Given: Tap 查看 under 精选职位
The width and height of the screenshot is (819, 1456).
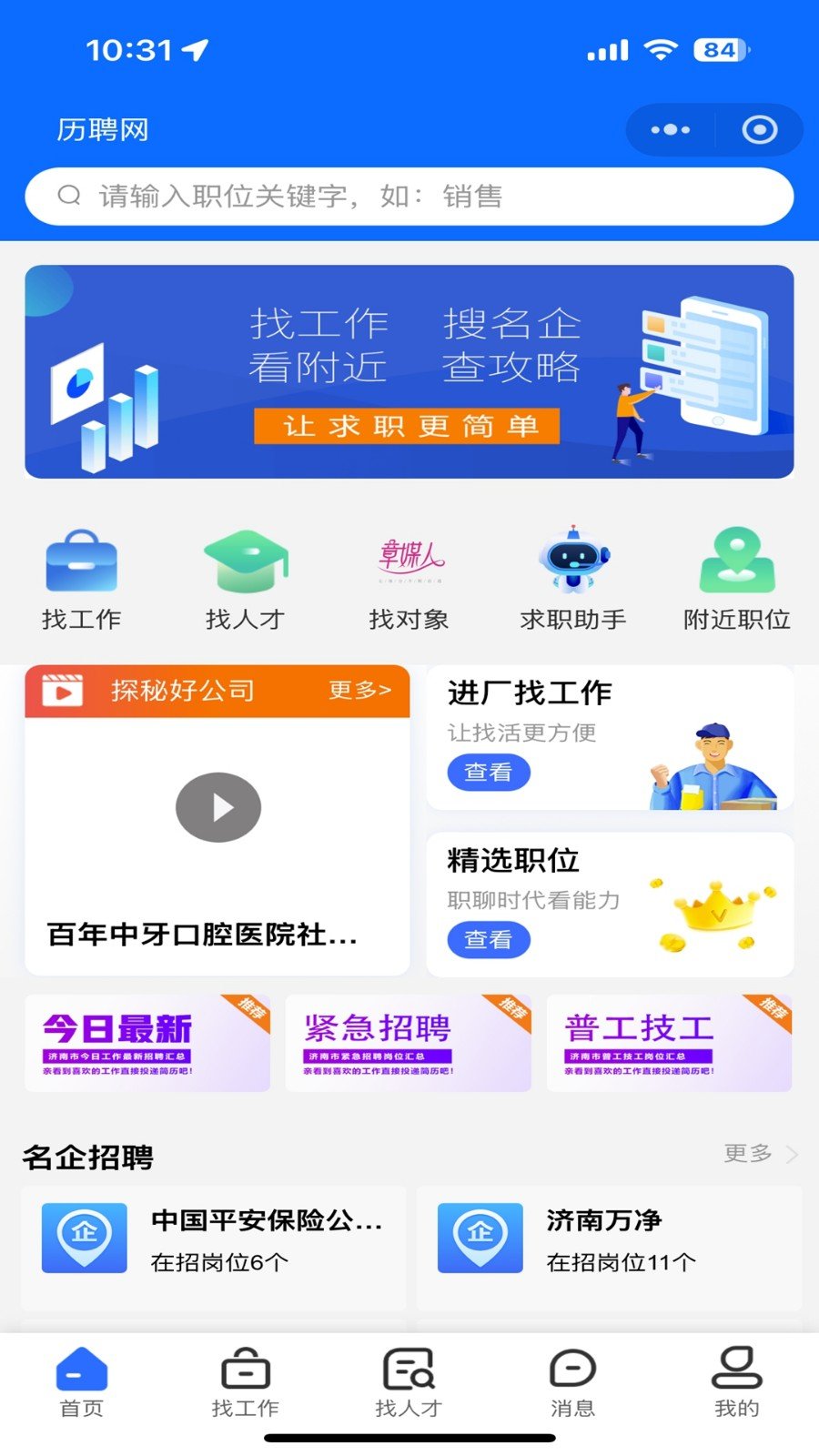Looking at the screenshot, I should (488, 940).
